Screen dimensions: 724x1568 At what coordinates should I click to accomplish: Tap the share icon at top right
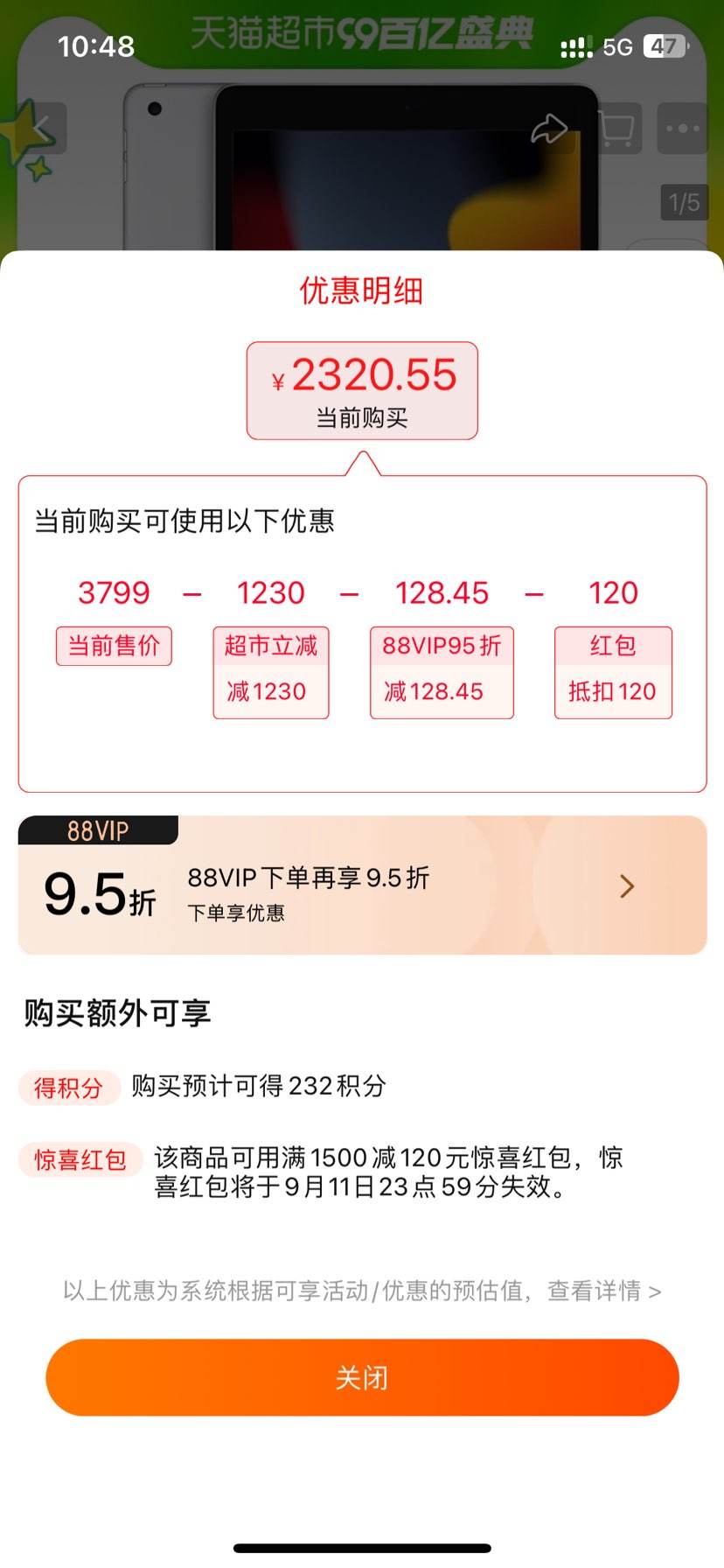pos(551,128)
